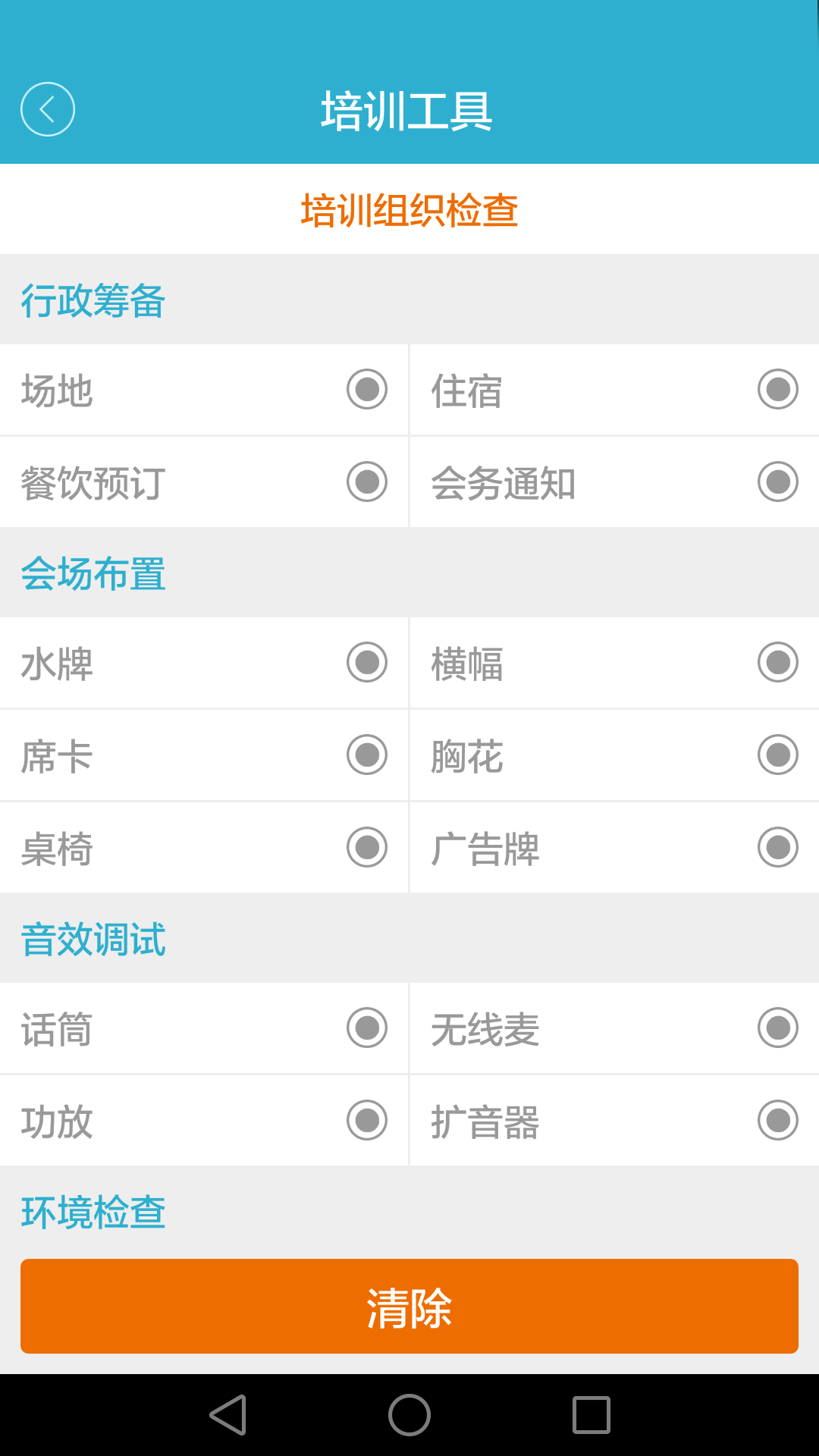Screen dimensions: 819x1456
Task: Select the 无线麦 radio button
Action: [x=777, y=1029]
